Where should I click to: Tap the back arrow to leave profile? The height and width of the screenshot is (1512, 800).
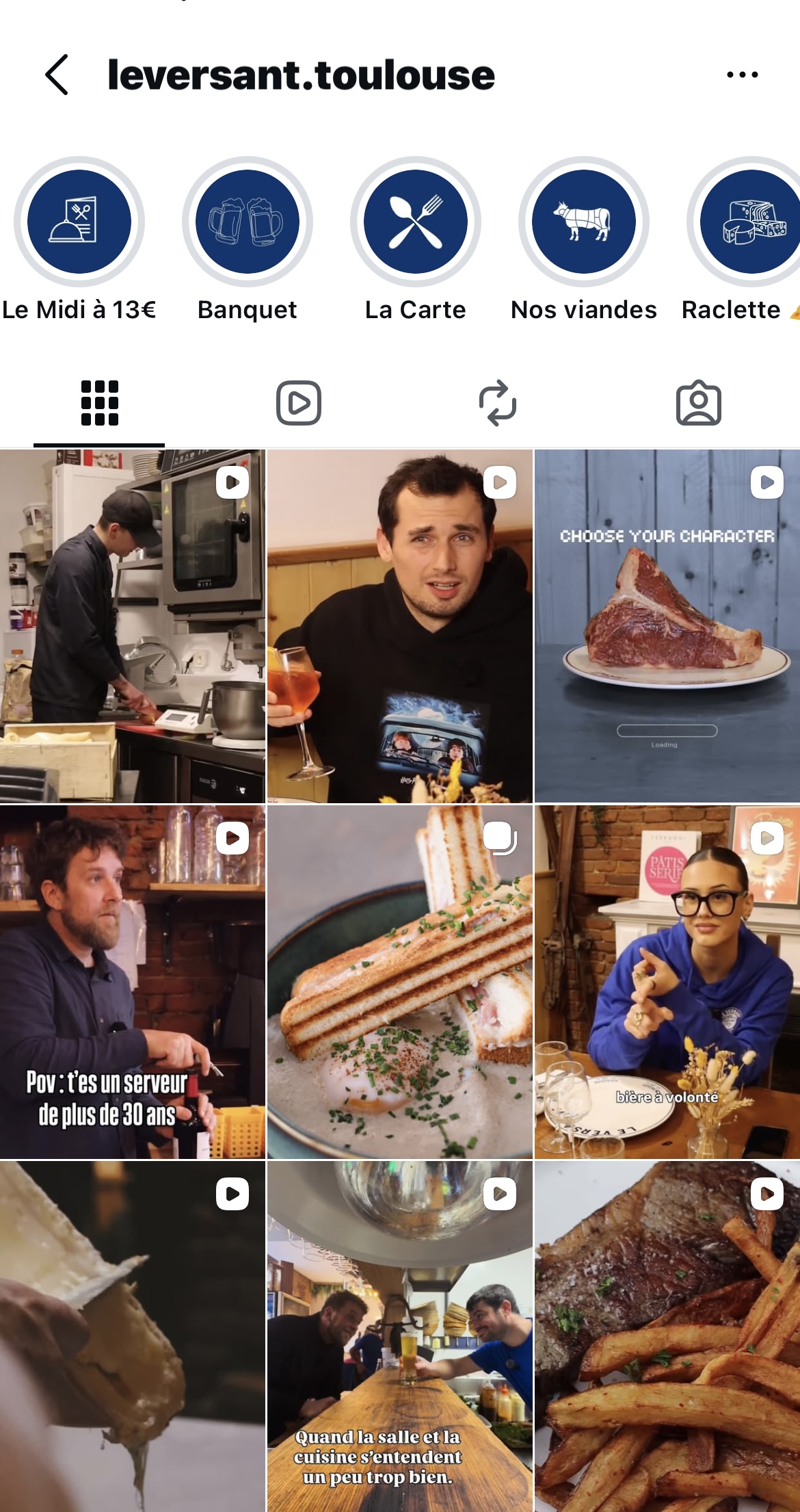point(55,77)
